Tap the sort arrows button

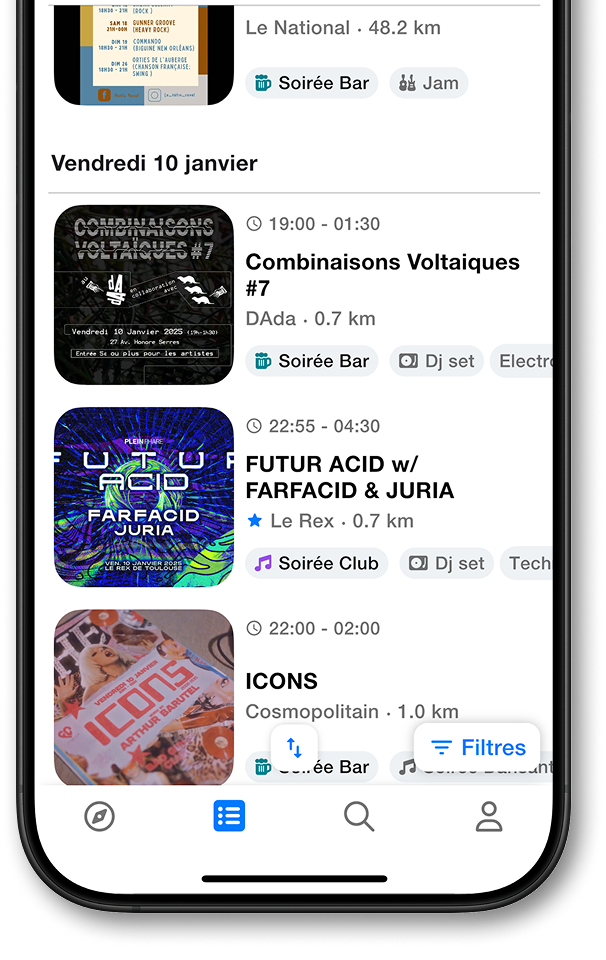[294, 747]
